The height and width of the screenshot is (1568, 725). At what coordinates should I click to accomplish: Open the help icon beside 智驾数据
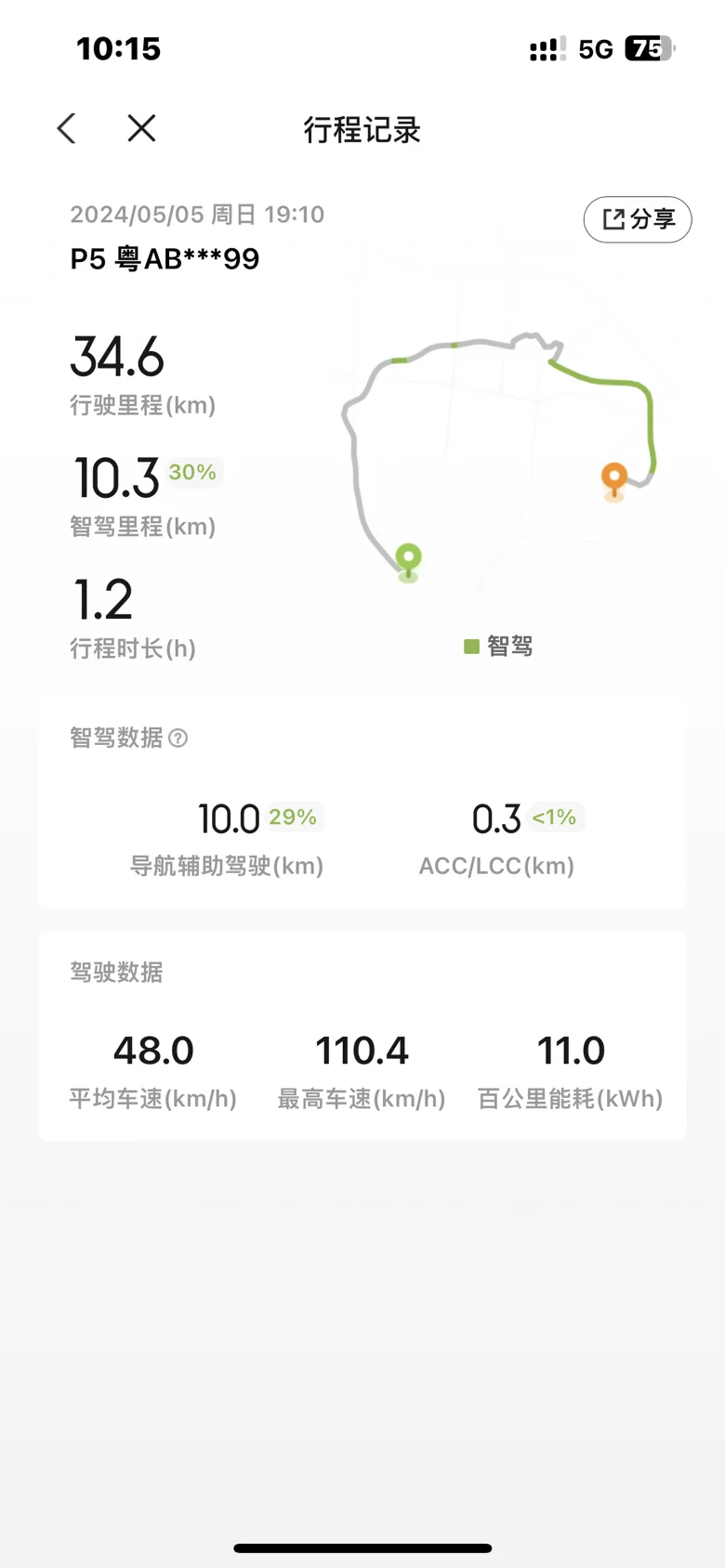(x=178, y=738)
